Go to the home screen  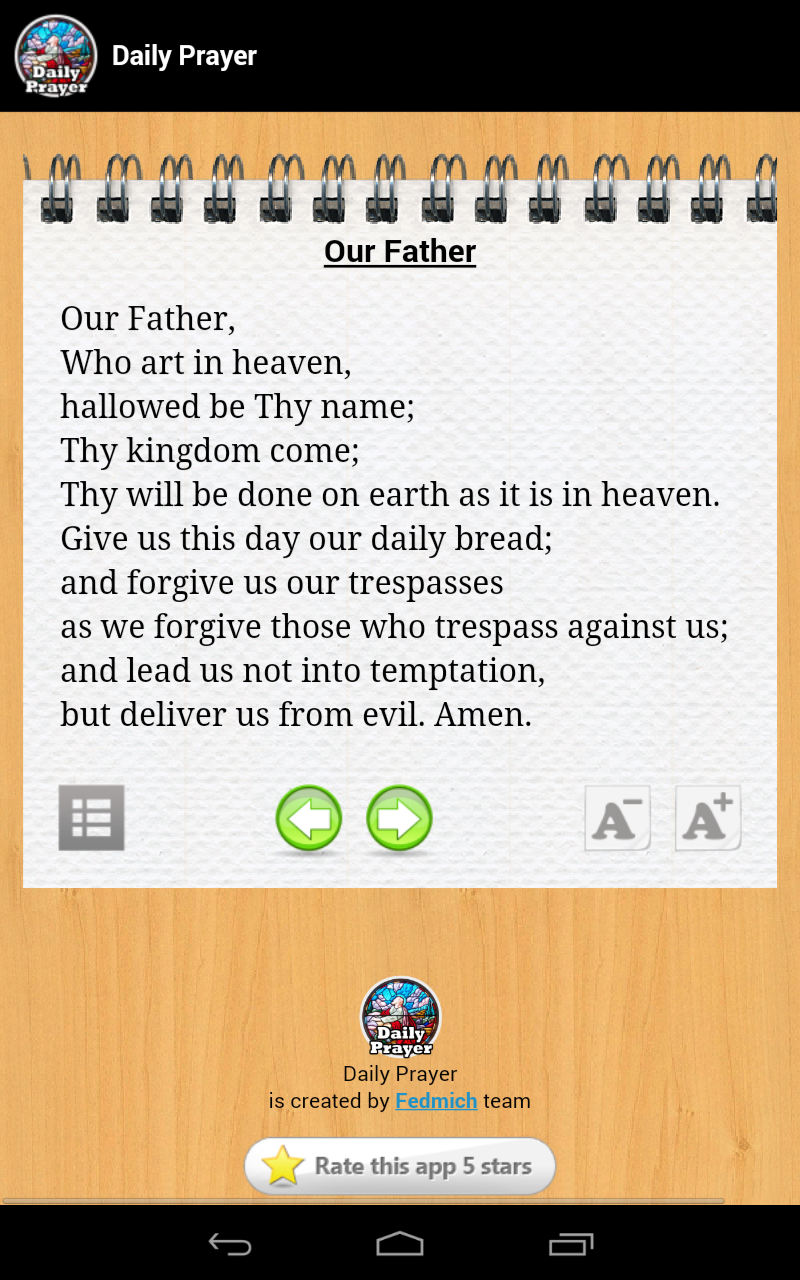click(400, 1244)
